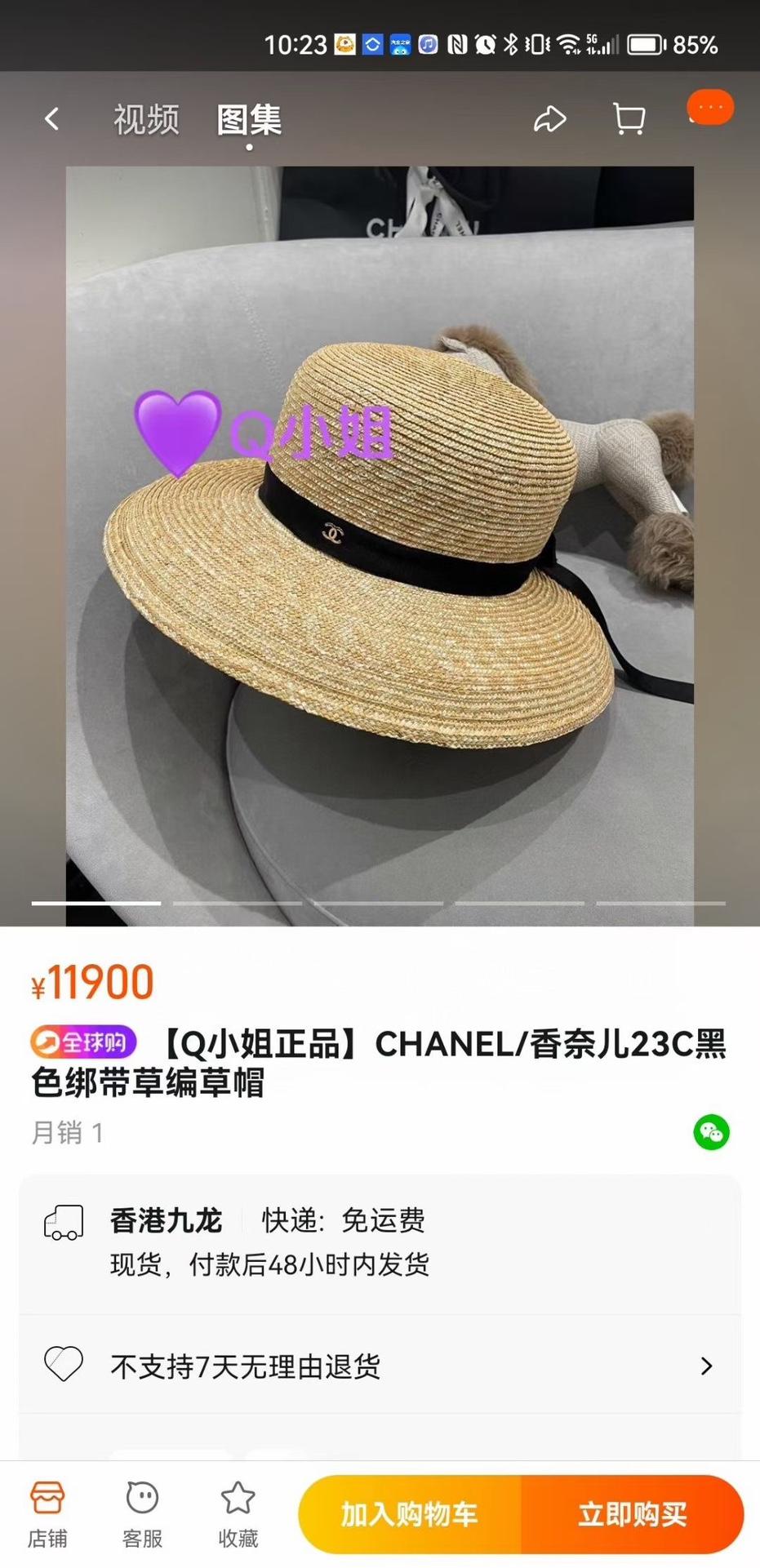Tap 加入购物车 to add to cart

click(409, 1514)
